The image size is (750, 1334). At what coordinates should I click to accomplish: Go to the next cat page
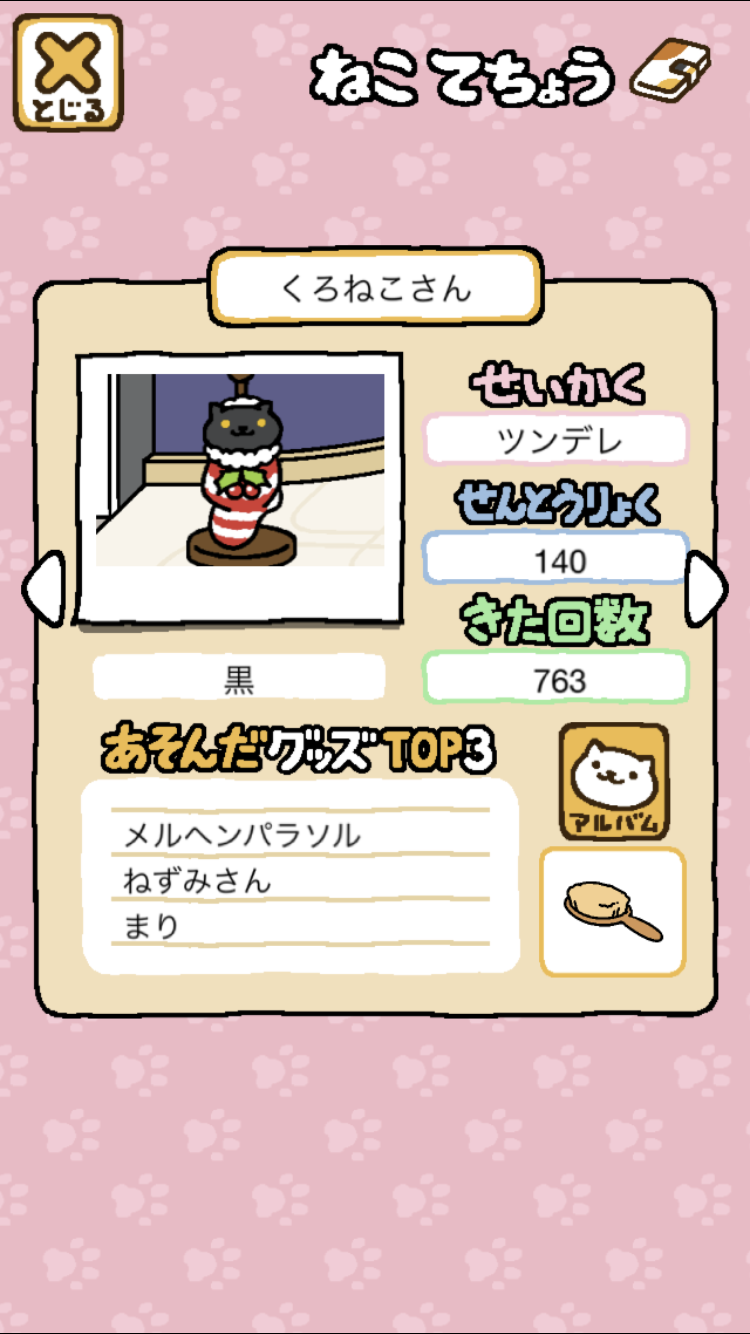point(708,588)
